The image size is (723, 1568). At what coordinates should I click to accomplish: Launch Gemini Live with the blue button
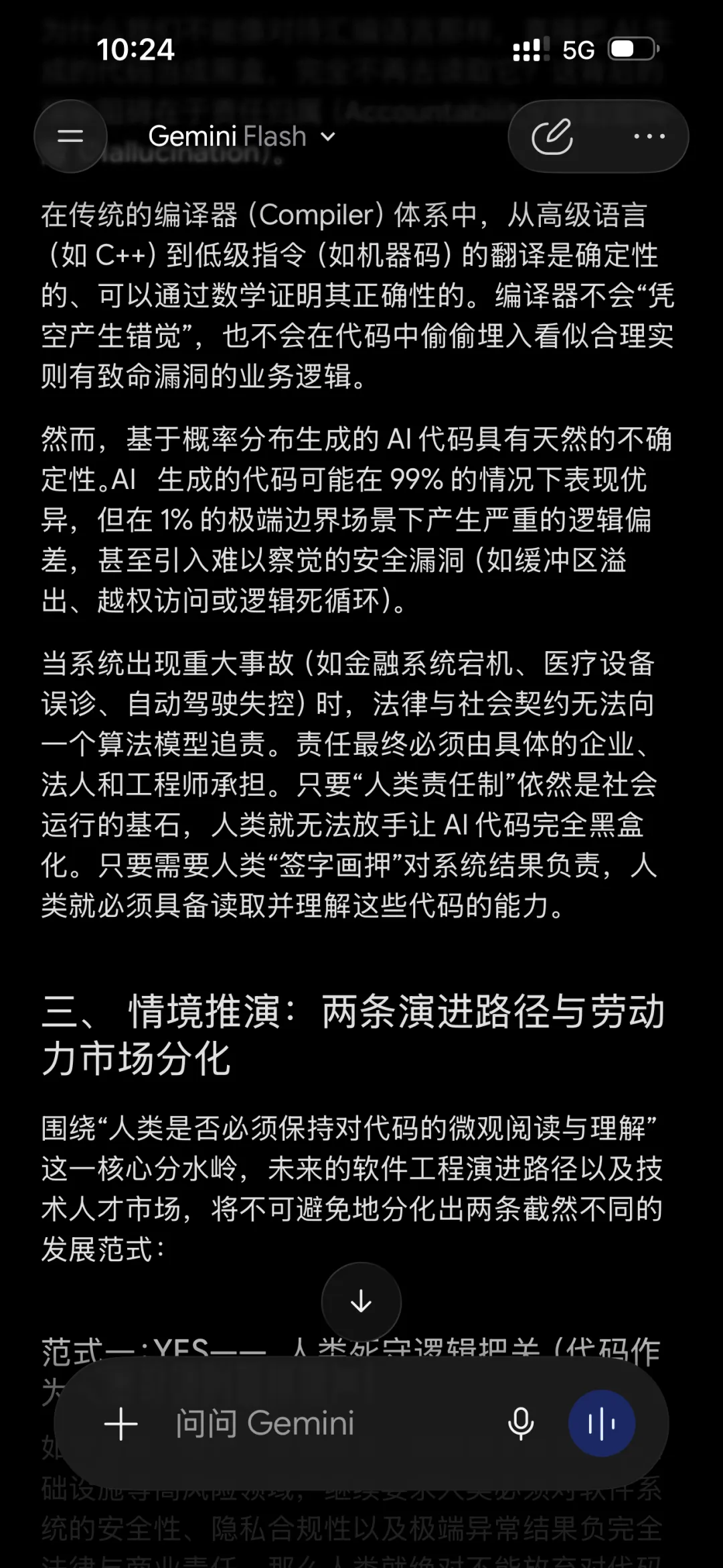click(x=602, y=1424)
